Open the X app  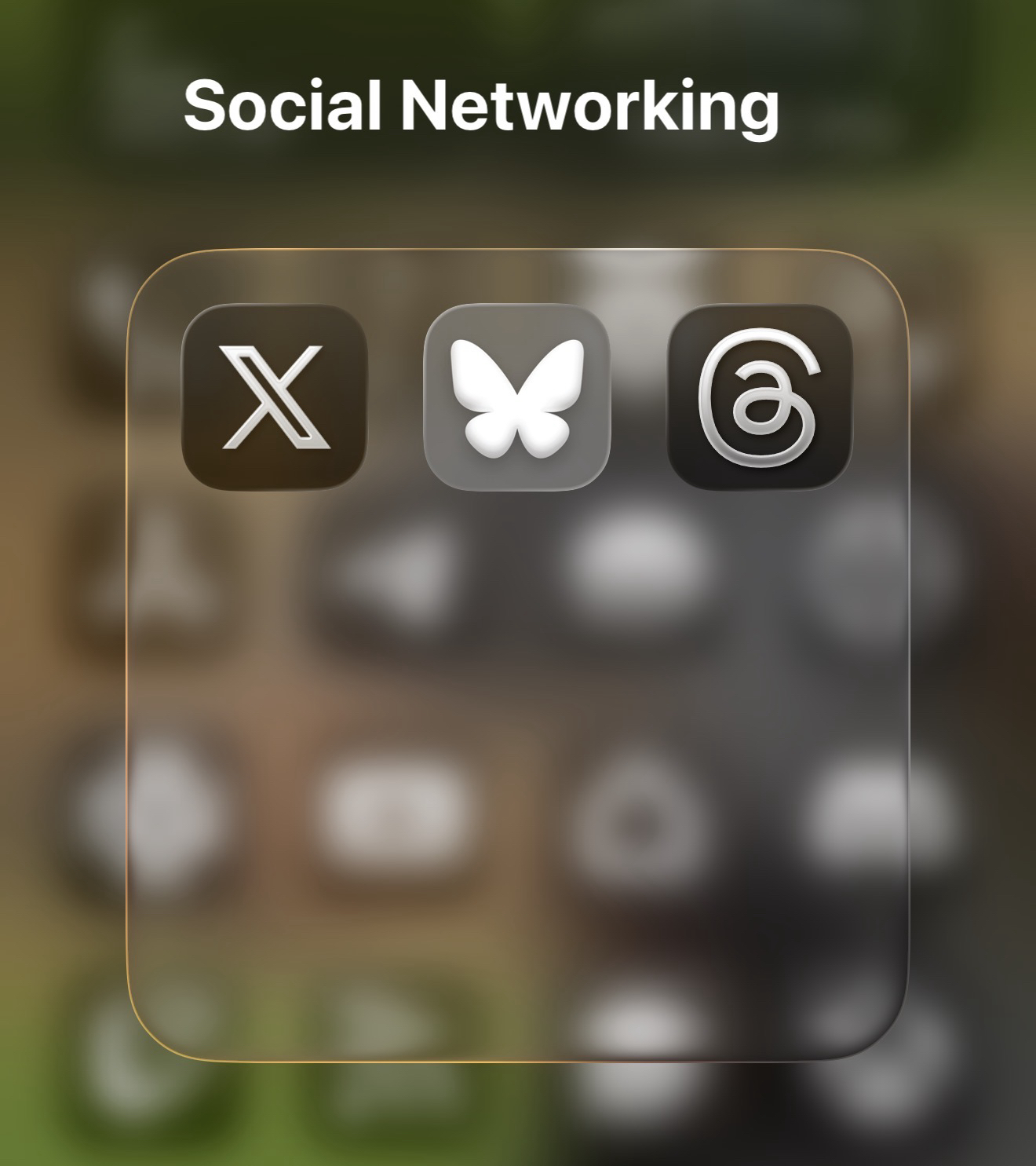tap(274, 397)
